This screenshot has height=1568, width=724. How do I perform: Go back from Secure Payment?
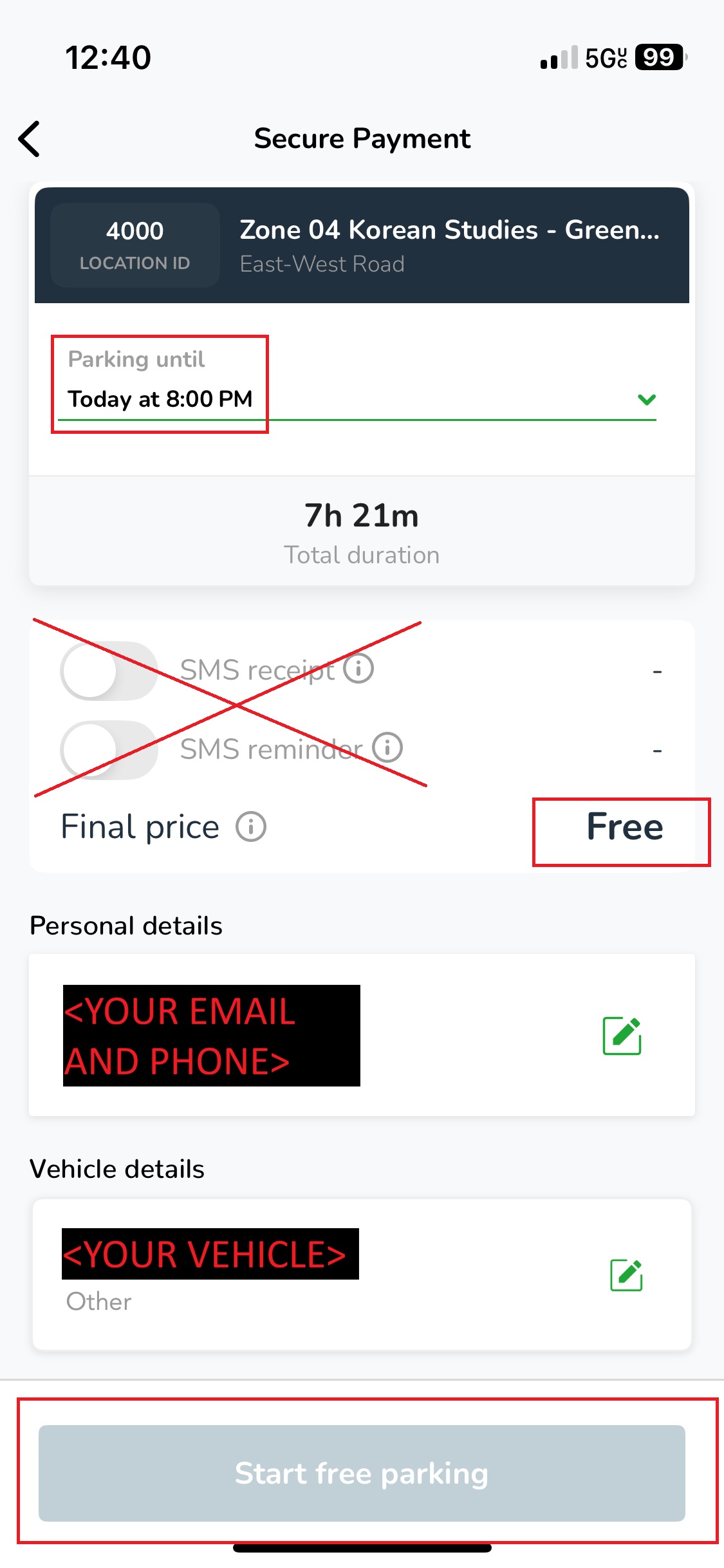30,138
